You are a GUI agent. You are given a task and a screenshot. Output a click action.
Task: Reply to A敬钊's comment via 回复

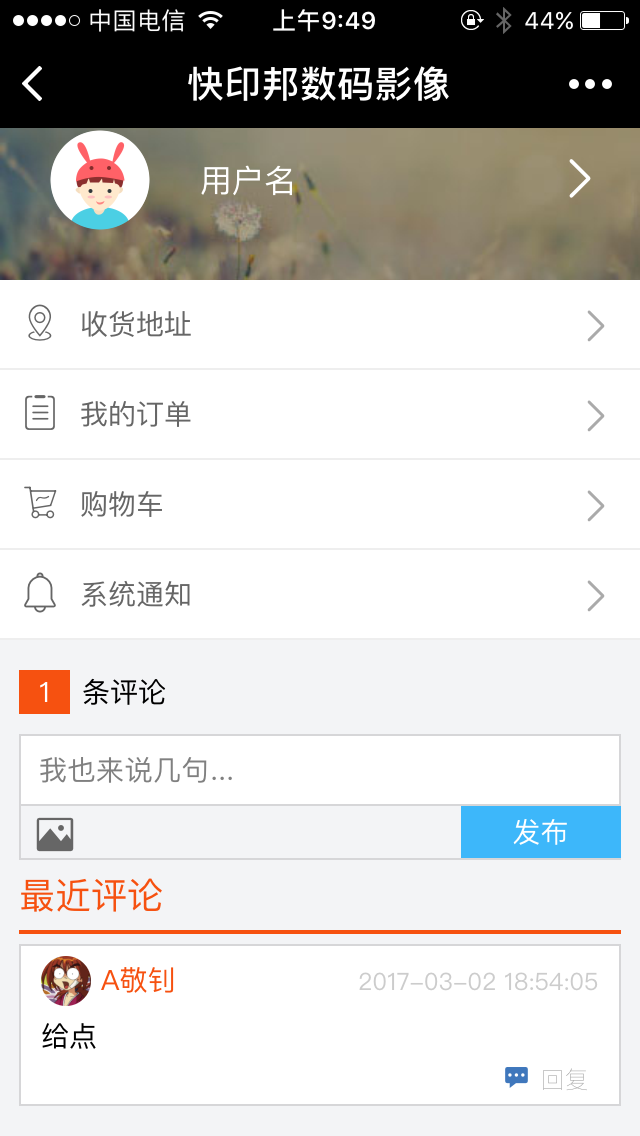pyautogui.click(x=548, y=1079)
